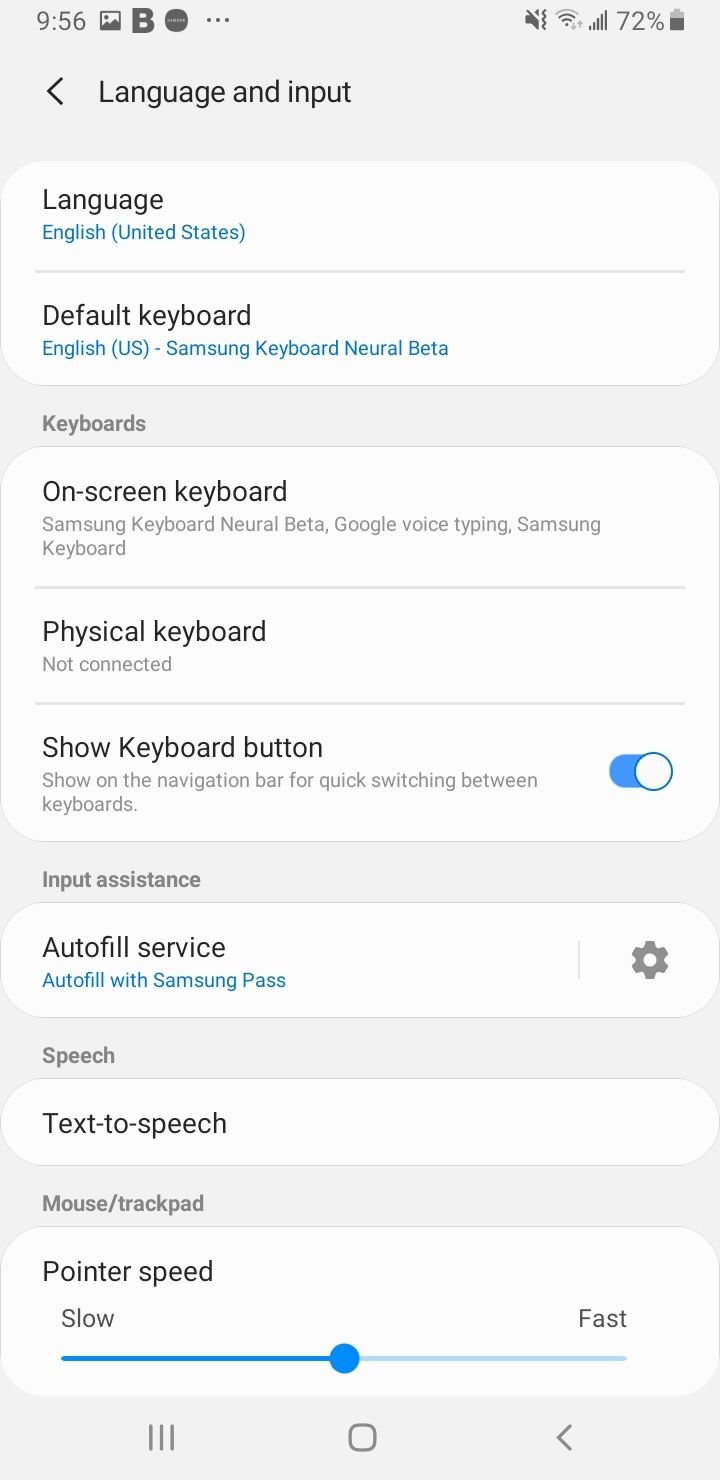Open Autofill service gear settings
Image resolution: width=720 pixels, height=1480 pixels.
pos(650,960)
